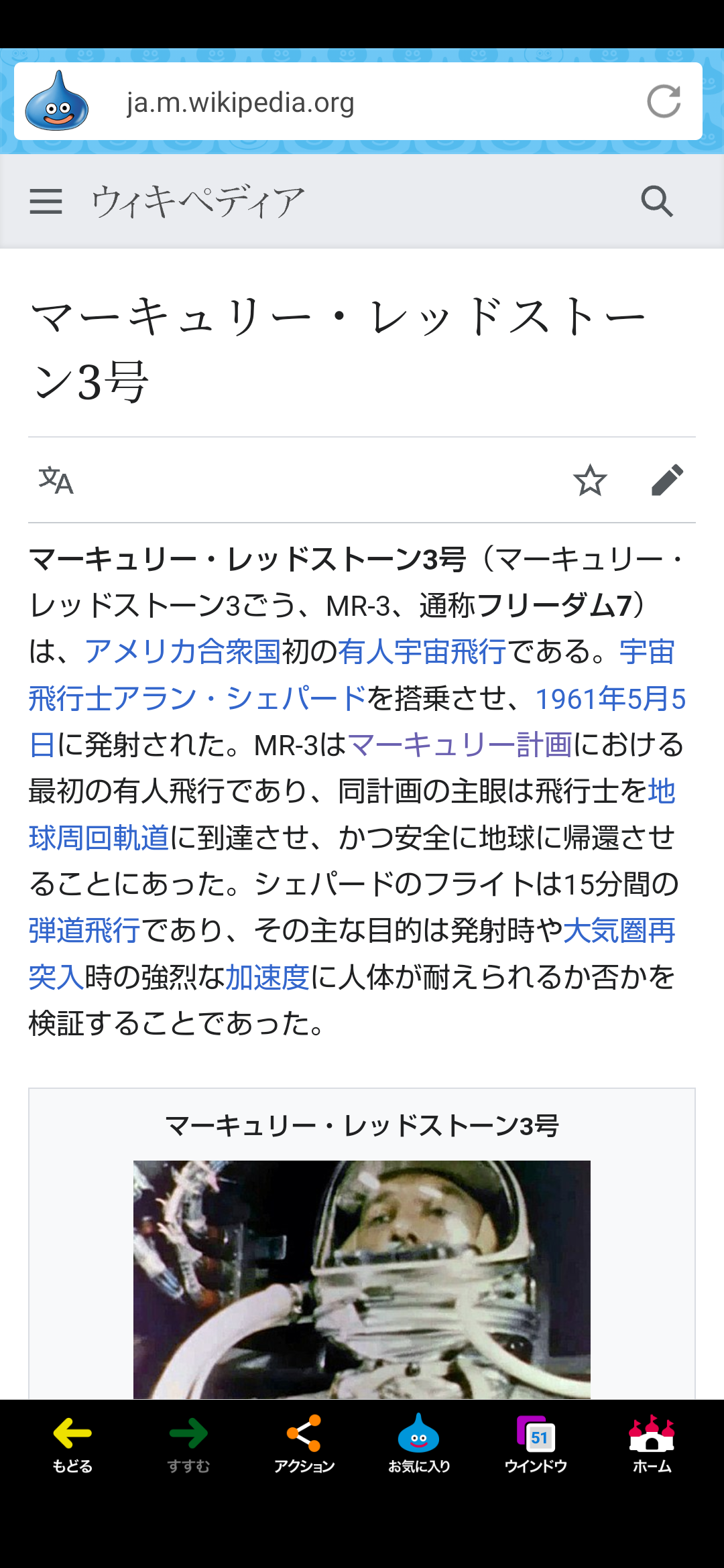Open the マーキュリー計画 link
Viewport: 724px width, 1568px height.
460,744
